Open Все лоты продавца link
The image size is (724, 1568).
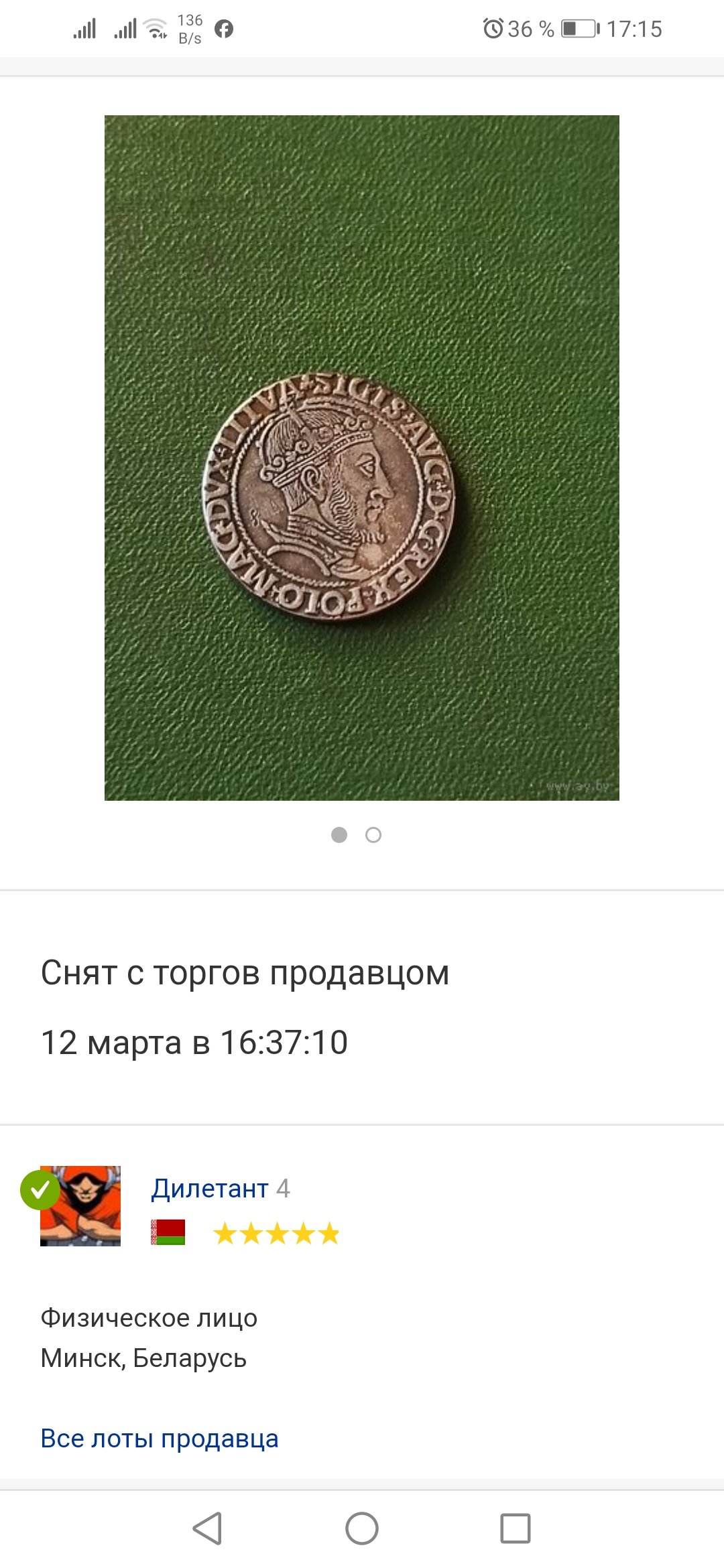point(160,1439)
